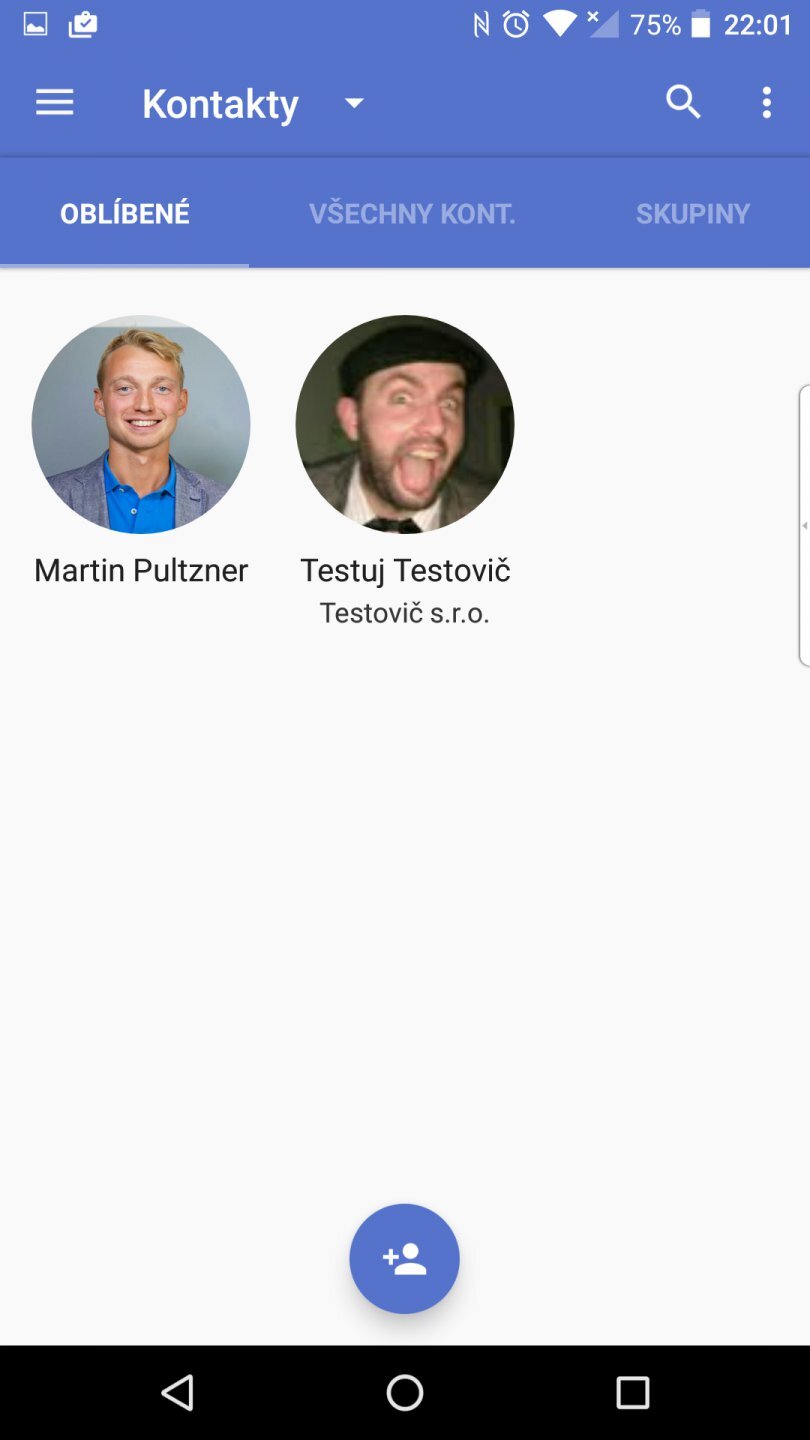Screen dimensions: 810x1440
Task: Add a new contact
Action: click(x=404, y=1258)
